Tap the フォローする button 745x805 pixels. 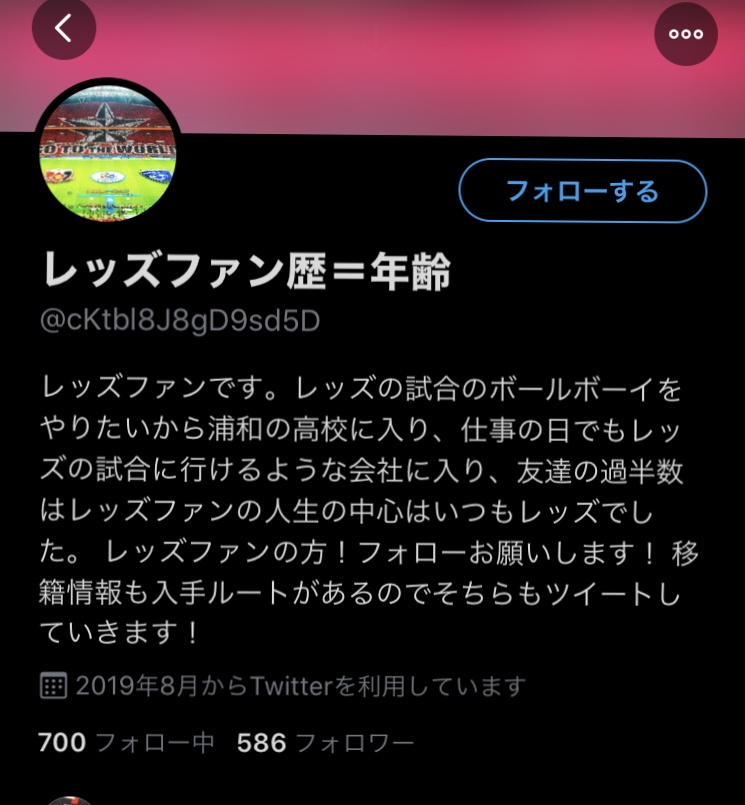pos(582,190)
